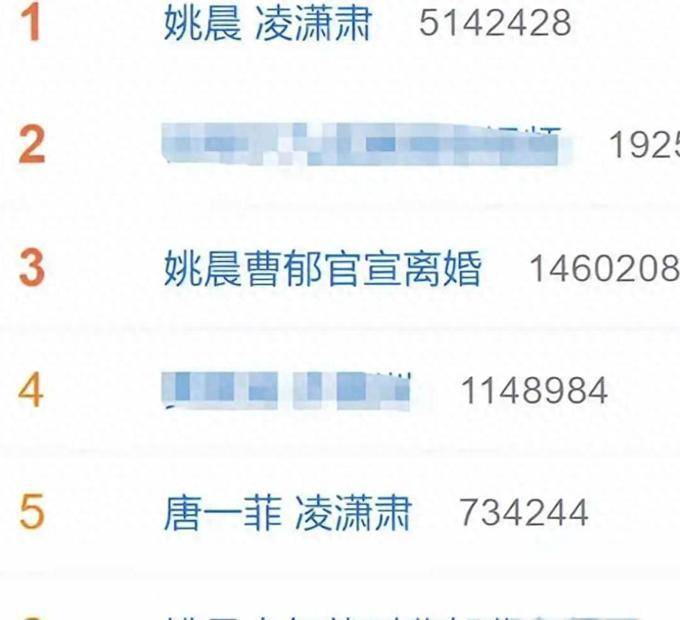
Task: Open trending topic 姚晨曹郁官宣离婚
Action: point(322,269)
